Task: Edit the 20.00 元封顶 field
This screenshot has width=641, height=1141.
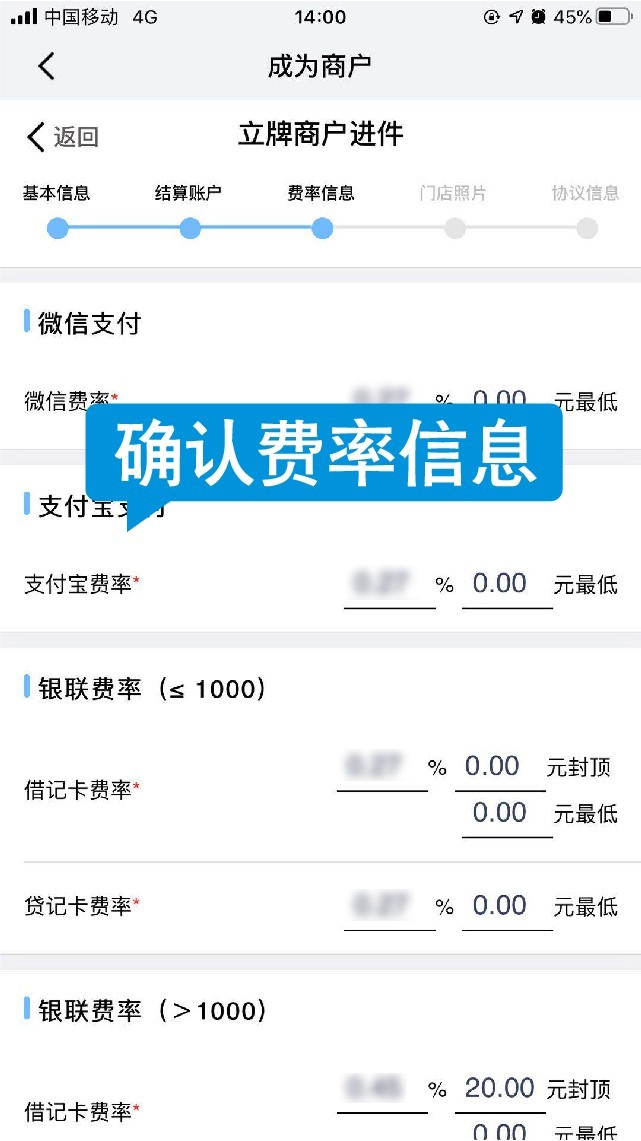Action: tap(500, 1091)
